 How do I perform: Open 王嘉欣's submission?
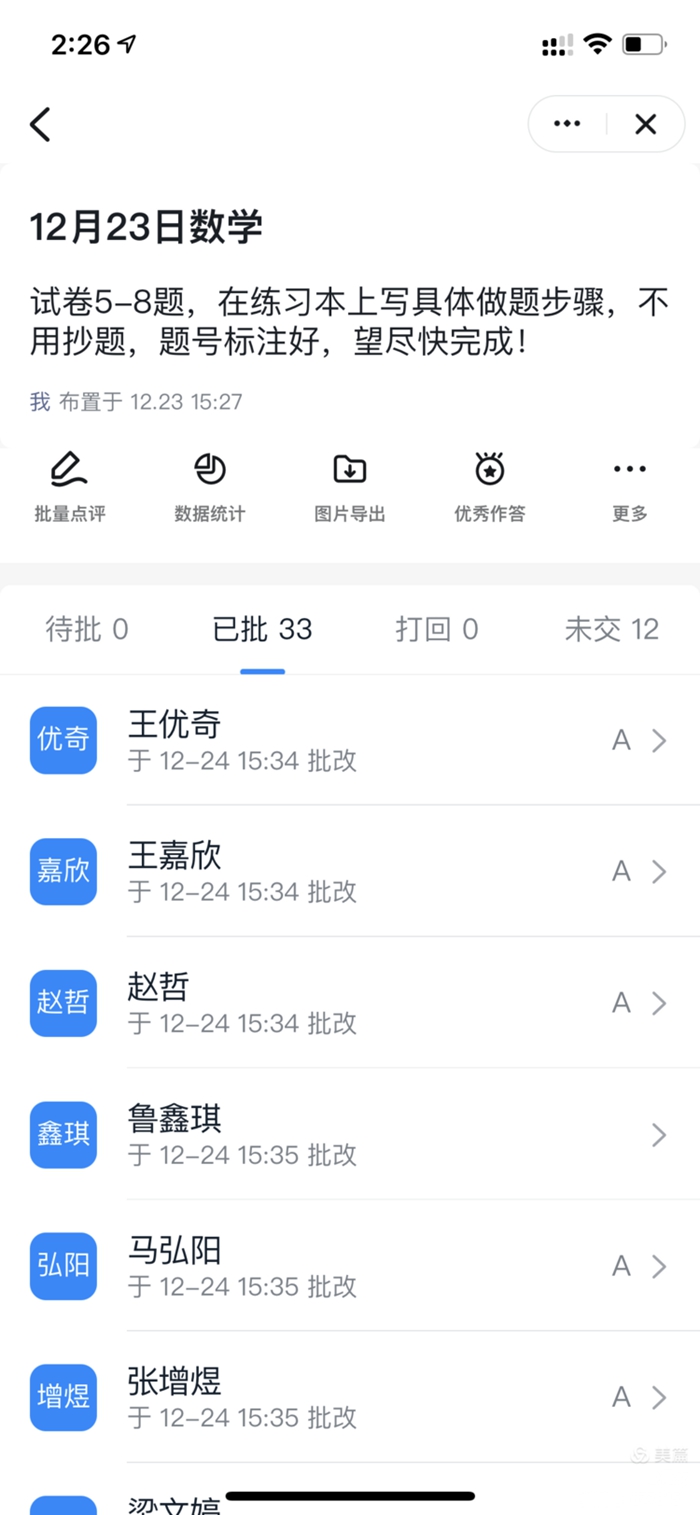pyautogui.click(x=350, y=871)
